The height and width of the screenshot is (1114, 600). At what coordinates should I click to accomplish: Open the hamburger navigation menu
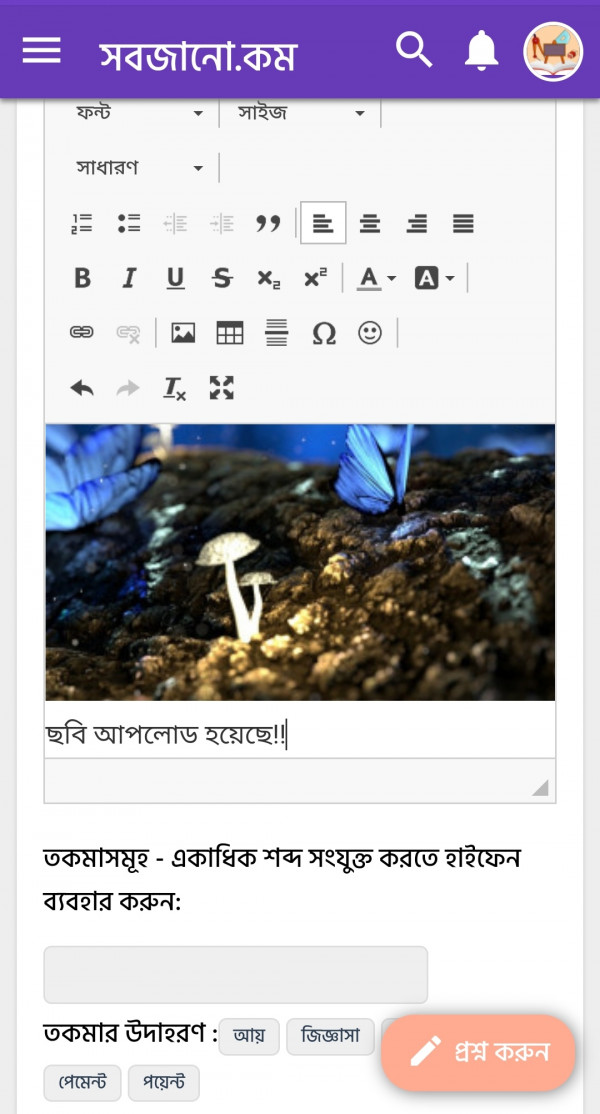pyautogui.click(x=41, y=50)
